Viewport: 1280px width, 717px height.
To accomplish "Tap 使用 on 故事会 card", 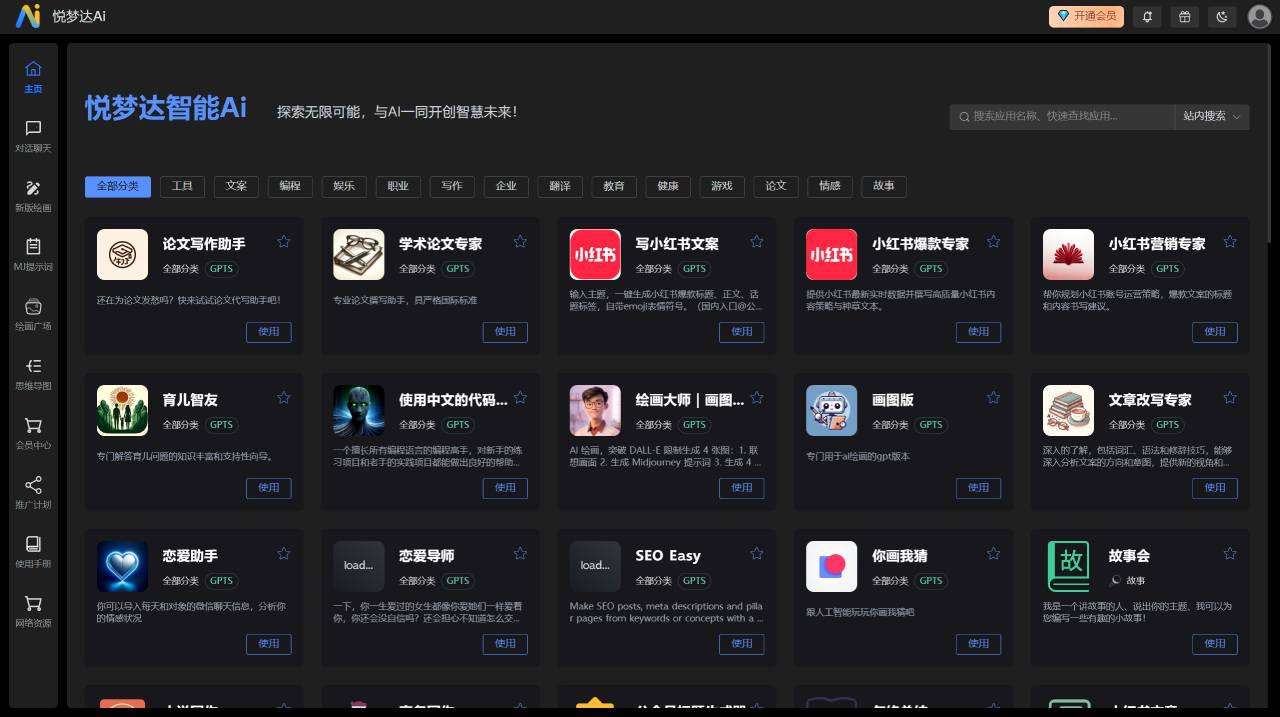I will pyautogui.click(x=1215, y=644).
